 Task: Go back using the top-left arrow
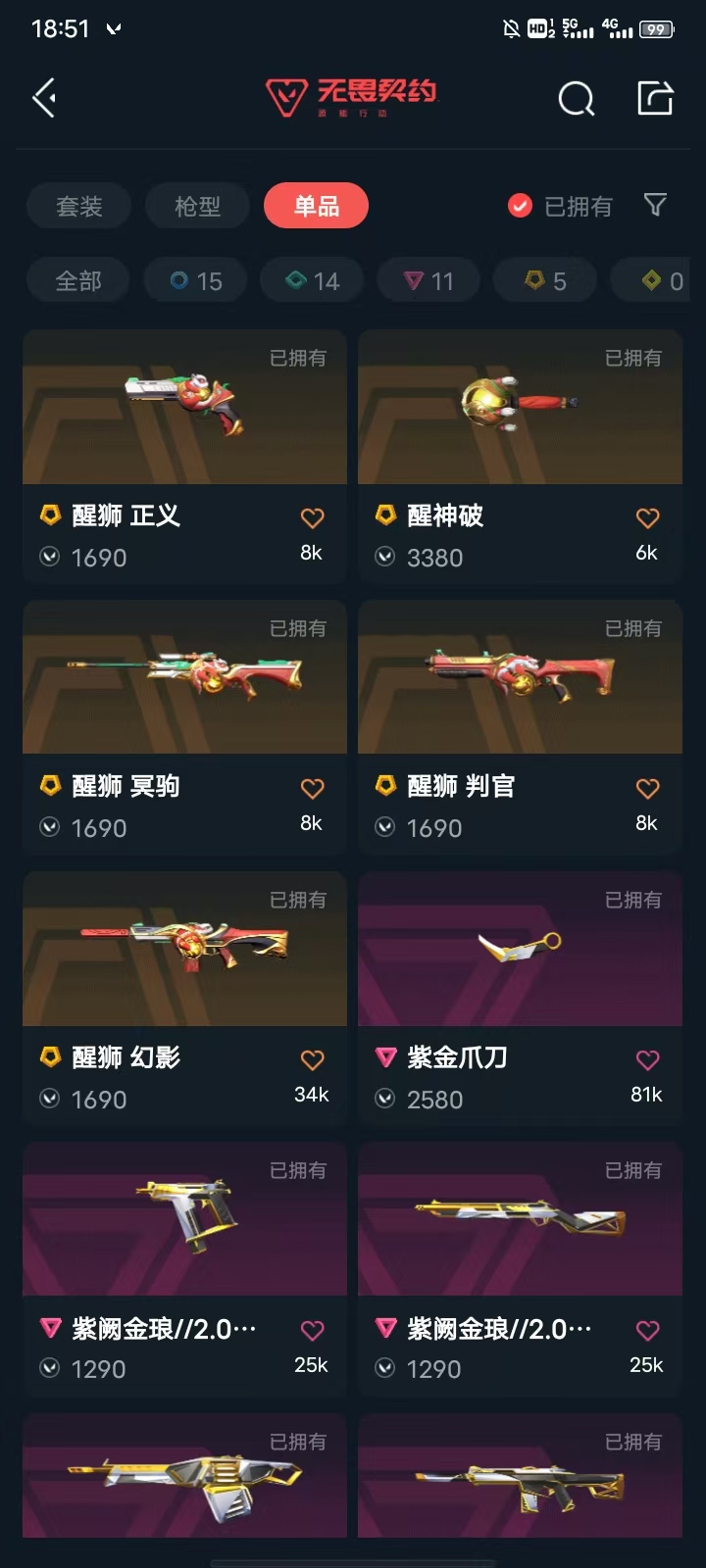pyautogui.click(x=44, y=98)
